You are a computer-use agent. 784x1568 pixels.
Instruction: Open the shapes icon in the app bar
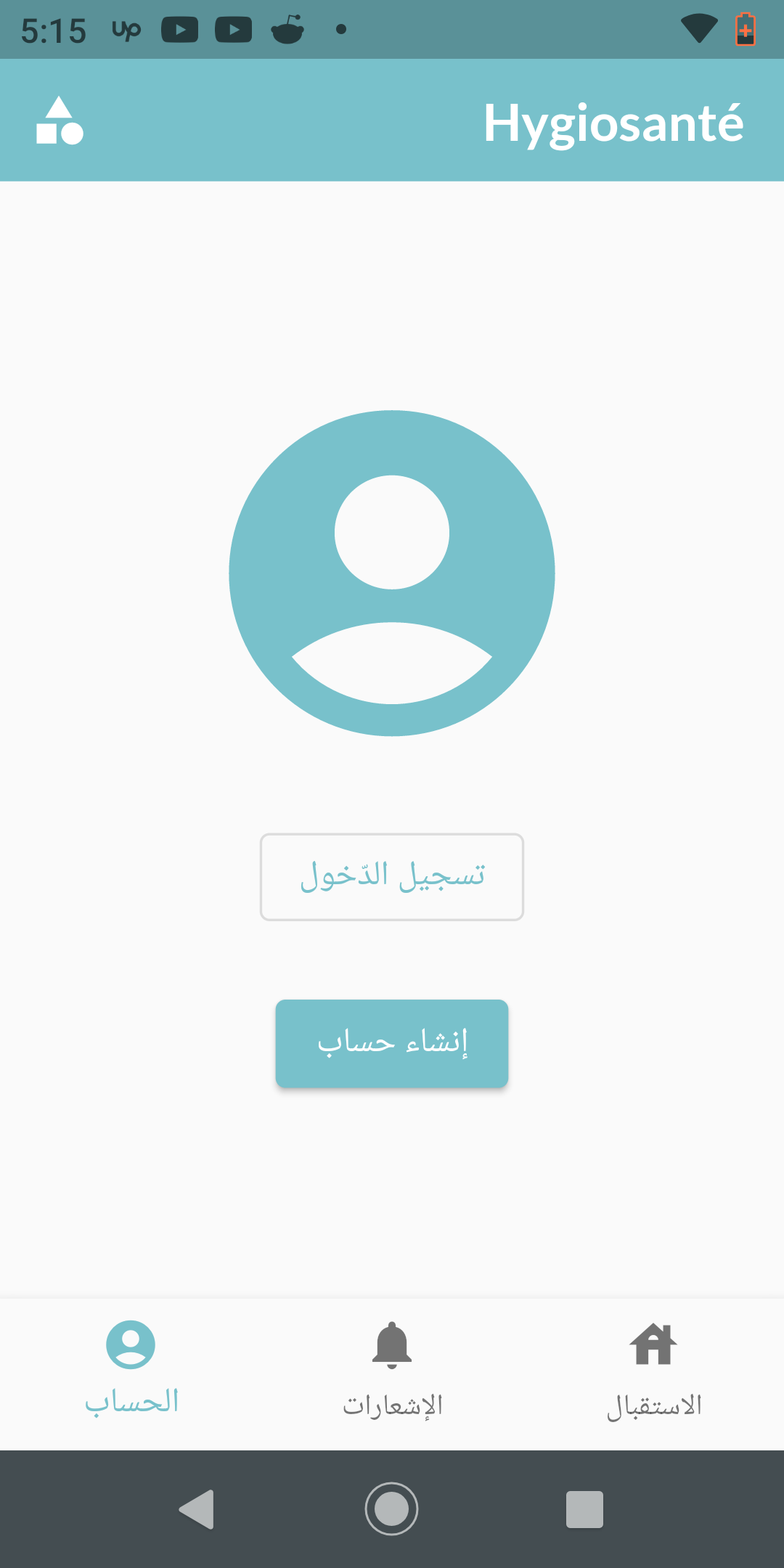pos(60,121)
